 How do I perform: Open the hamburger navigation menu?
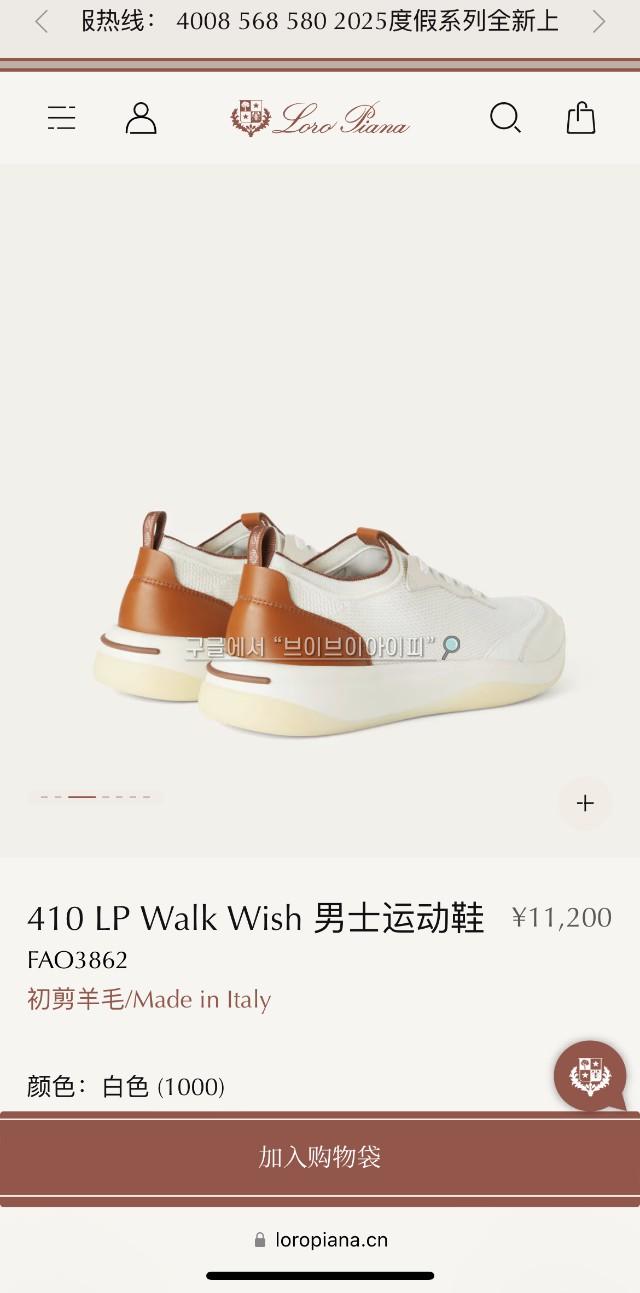click(x=61, y=118)
